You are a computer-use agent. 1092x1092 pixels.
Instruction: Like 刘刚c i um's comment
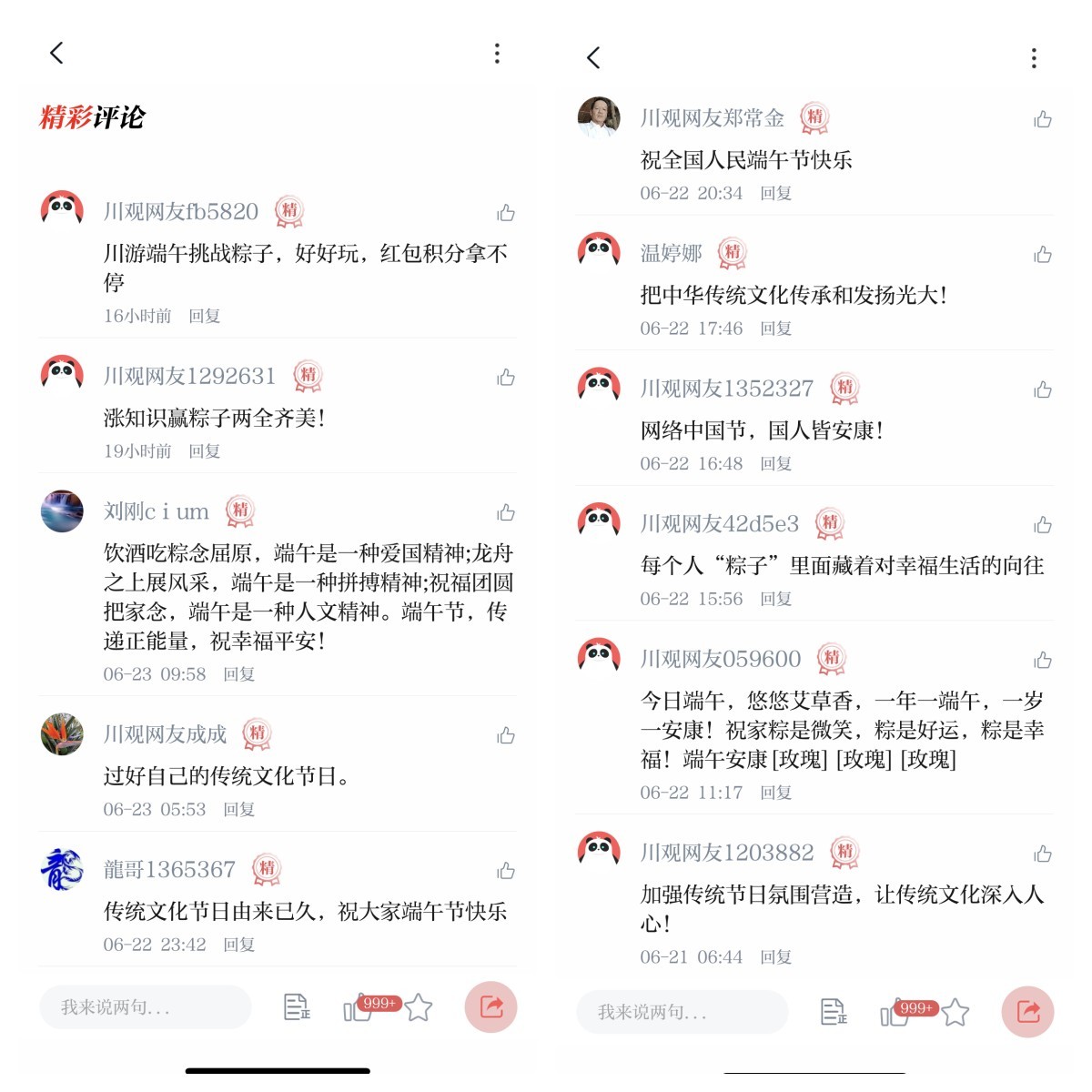tap(506, 512)
